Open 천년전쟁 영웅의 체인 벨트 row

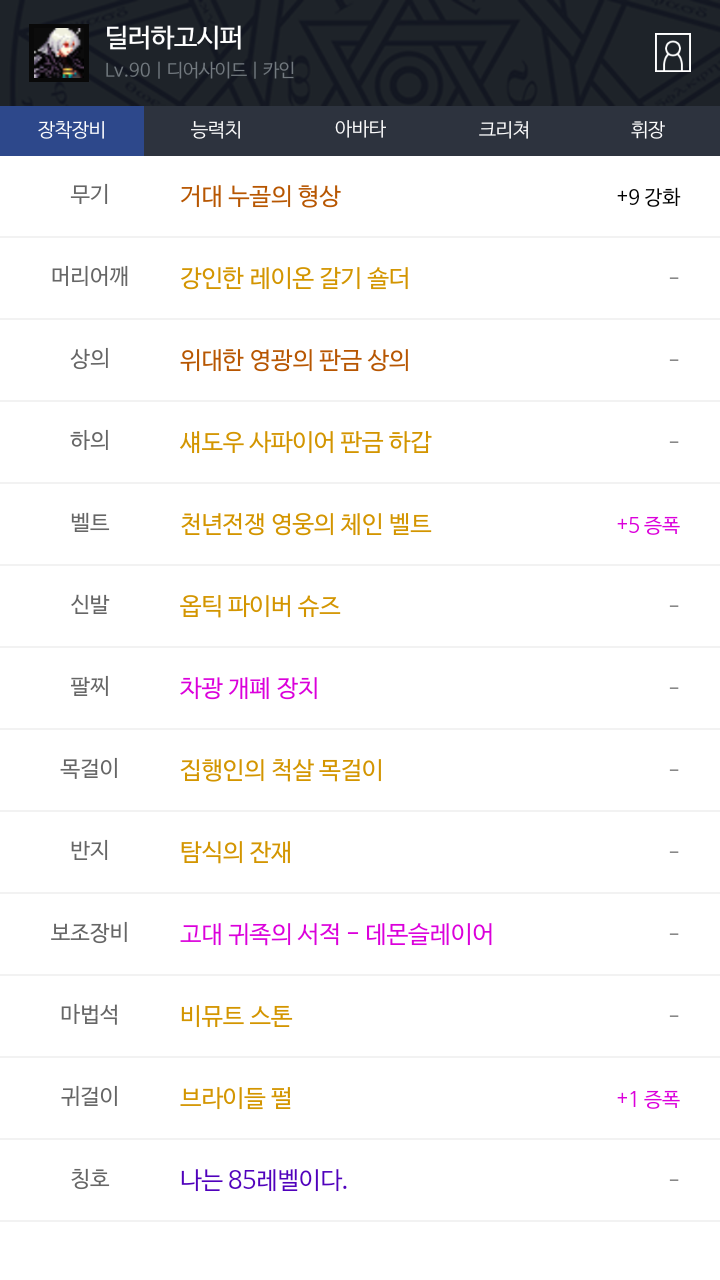coord(360,524)
